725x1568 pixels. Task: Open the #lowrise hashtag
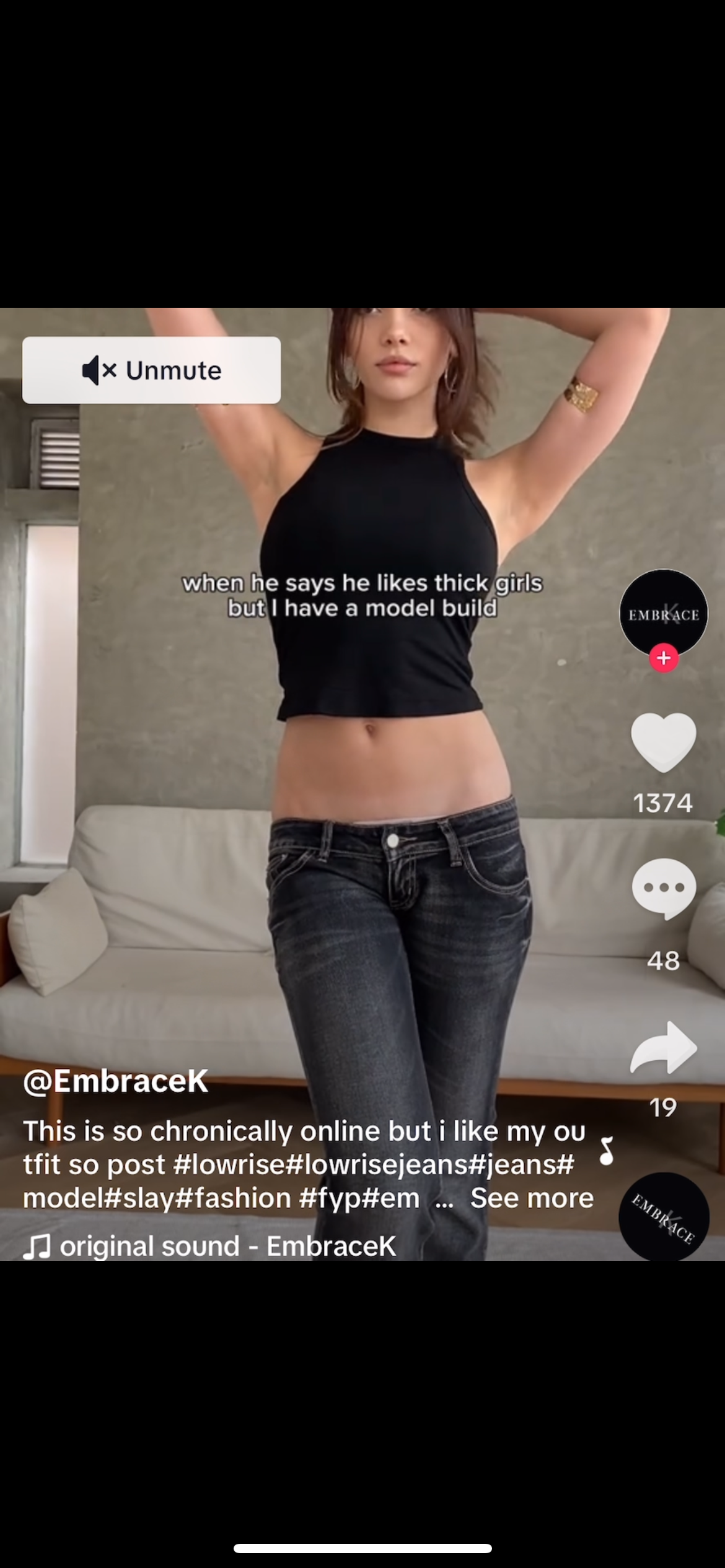(x=229, y=1164)
